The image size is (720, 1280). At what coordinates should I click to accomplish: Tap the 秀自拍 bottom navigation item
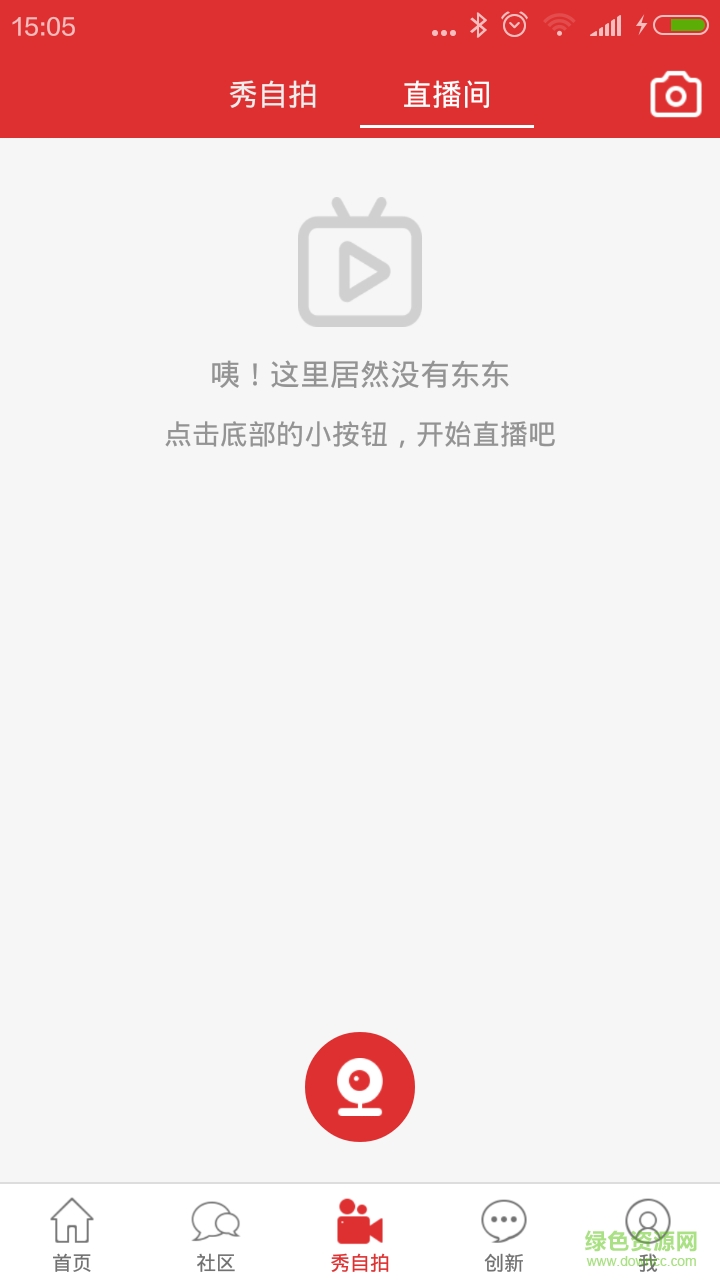[360, 1234]
